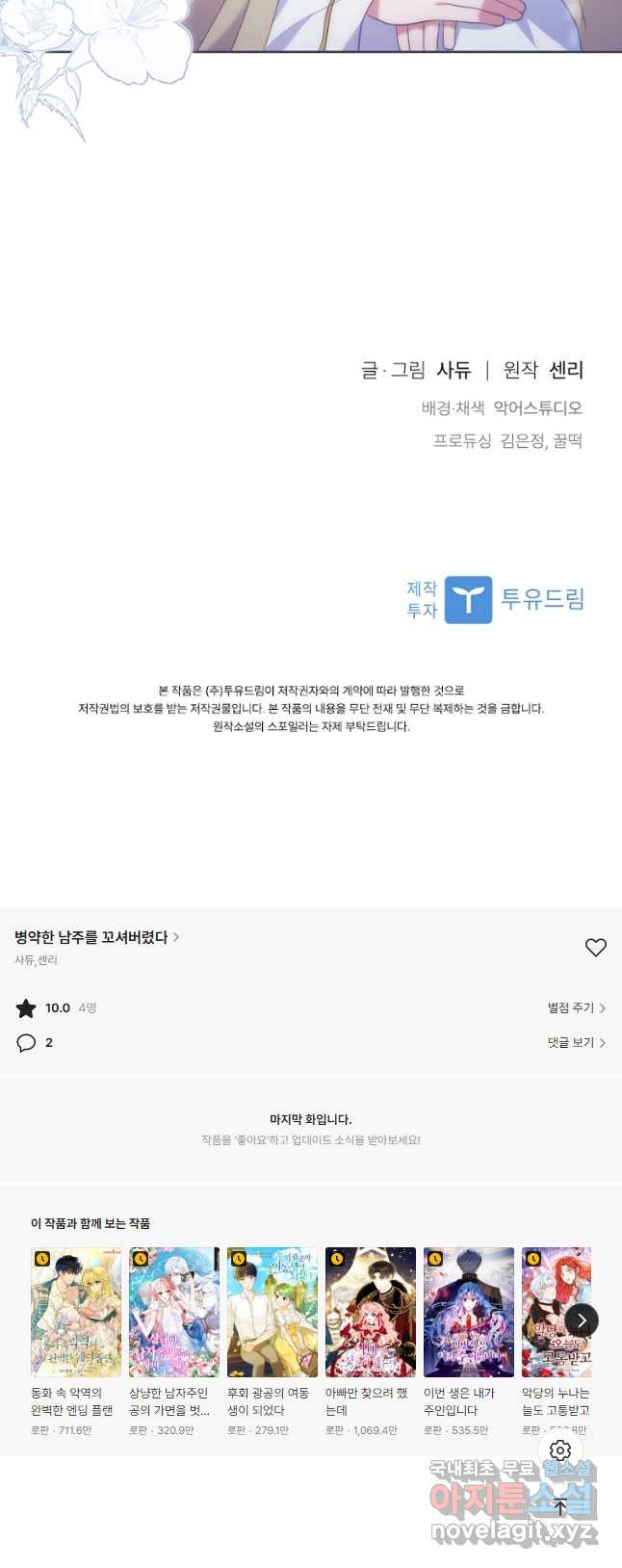Jump to top with up arrow
Viewport: 622px width, 1568px height.
point(560,1507)
